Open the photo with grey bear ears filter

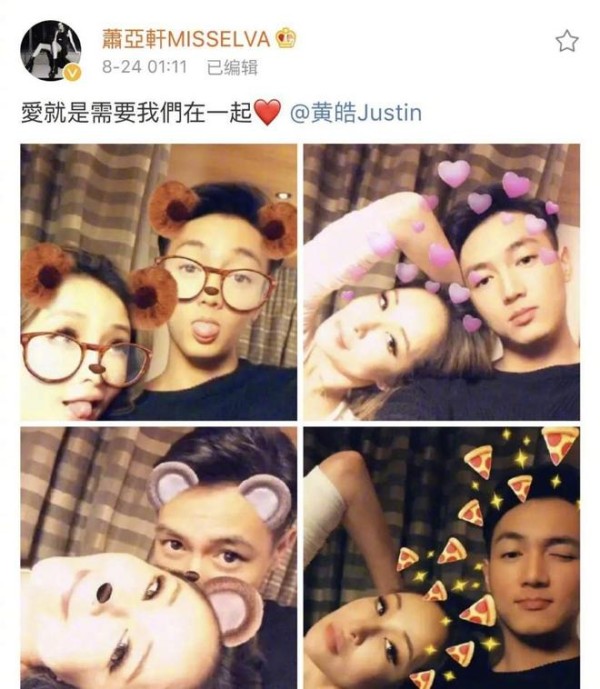tap(158, 558)
